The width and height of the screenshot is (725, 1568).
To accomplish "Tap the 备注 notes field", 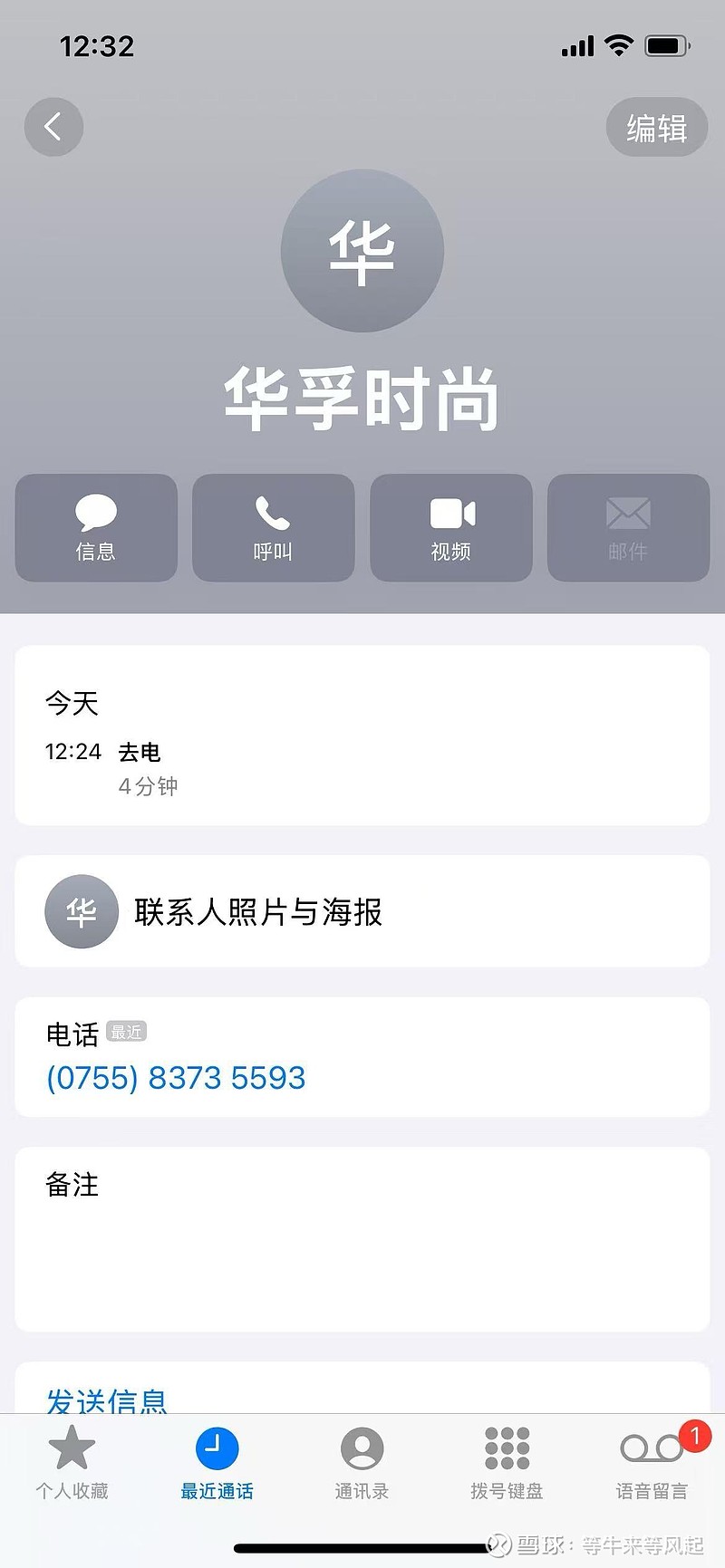I will [362, 1238].
